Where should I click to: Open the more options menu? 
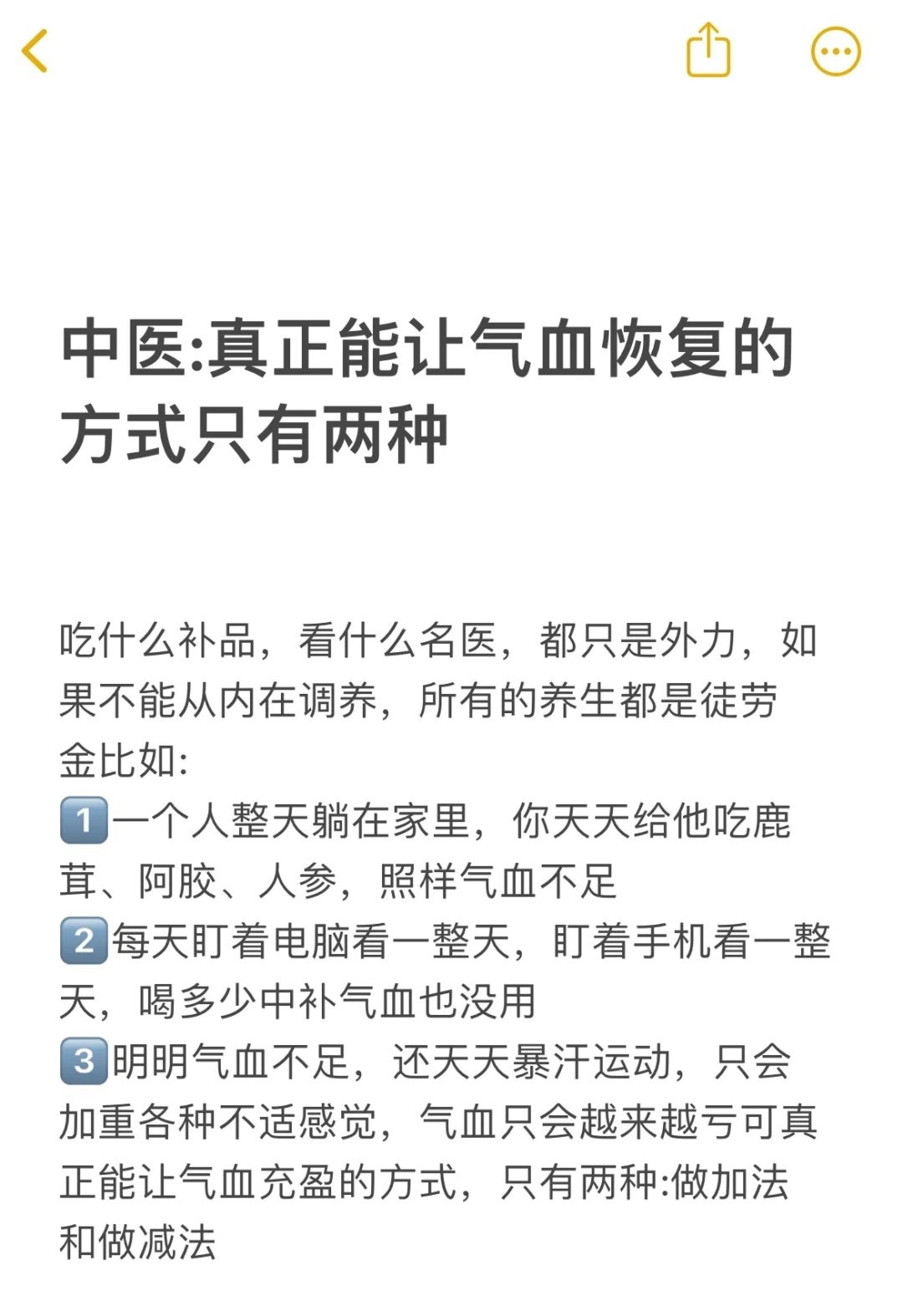[835, 52]
